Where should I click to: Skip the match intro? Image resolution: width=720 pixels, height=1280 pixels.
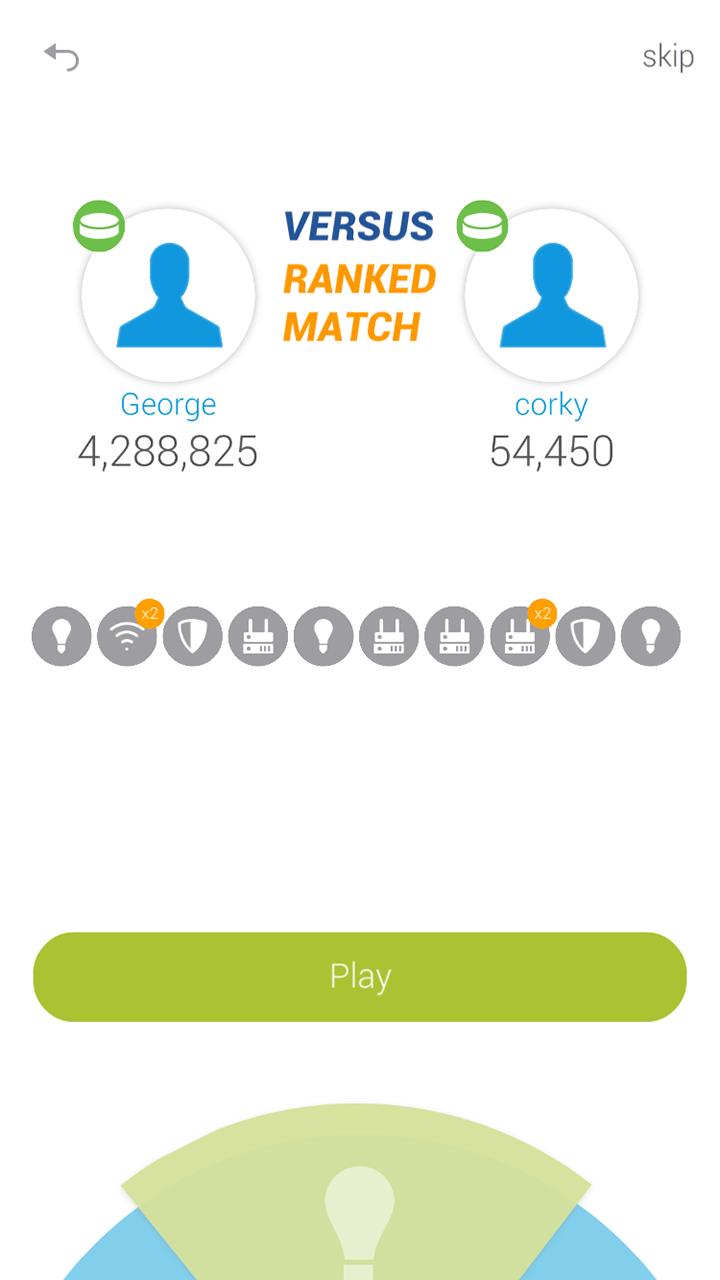click(667, 57)
